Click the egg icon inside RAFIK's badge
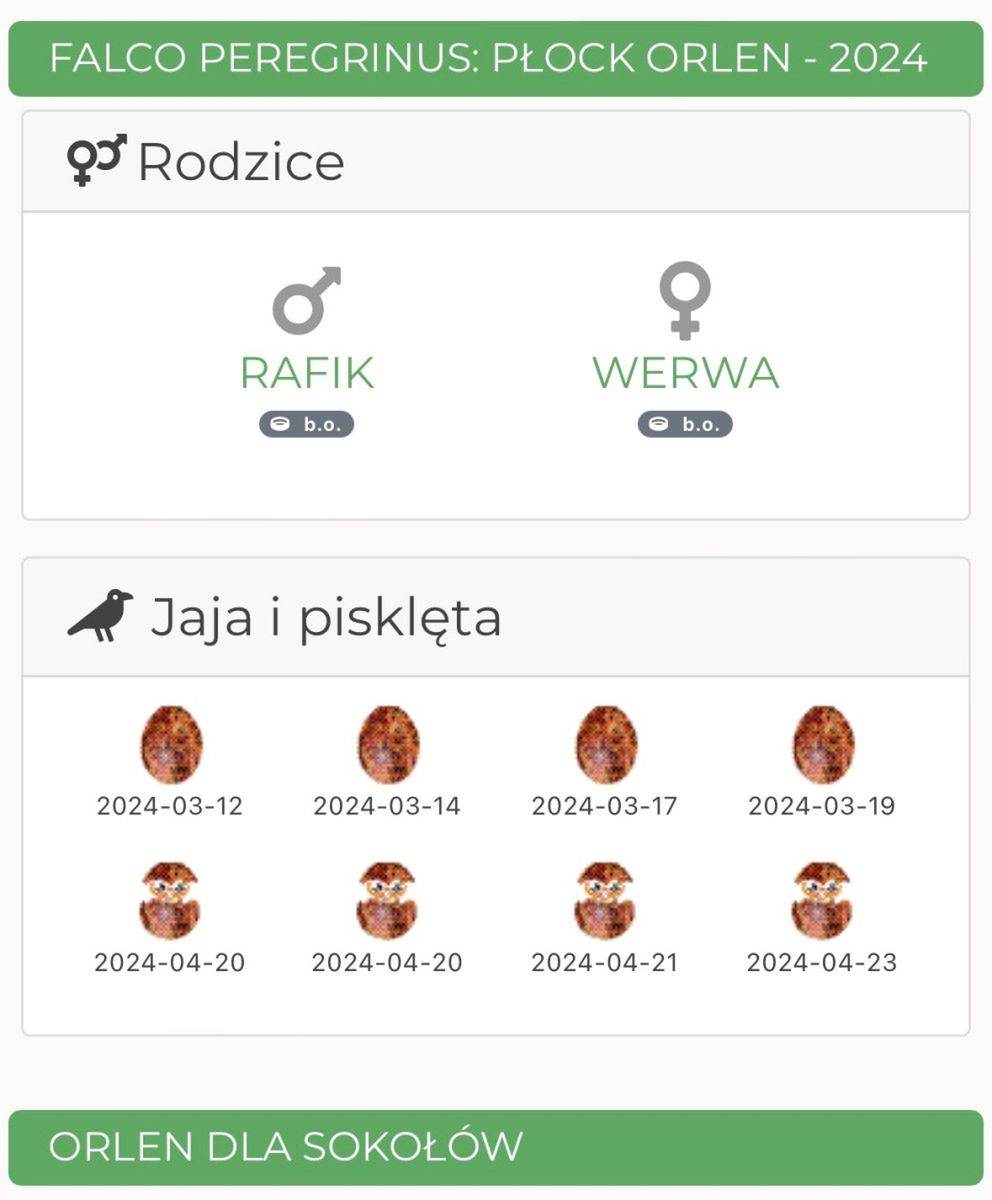 click(x=281, y=423)
